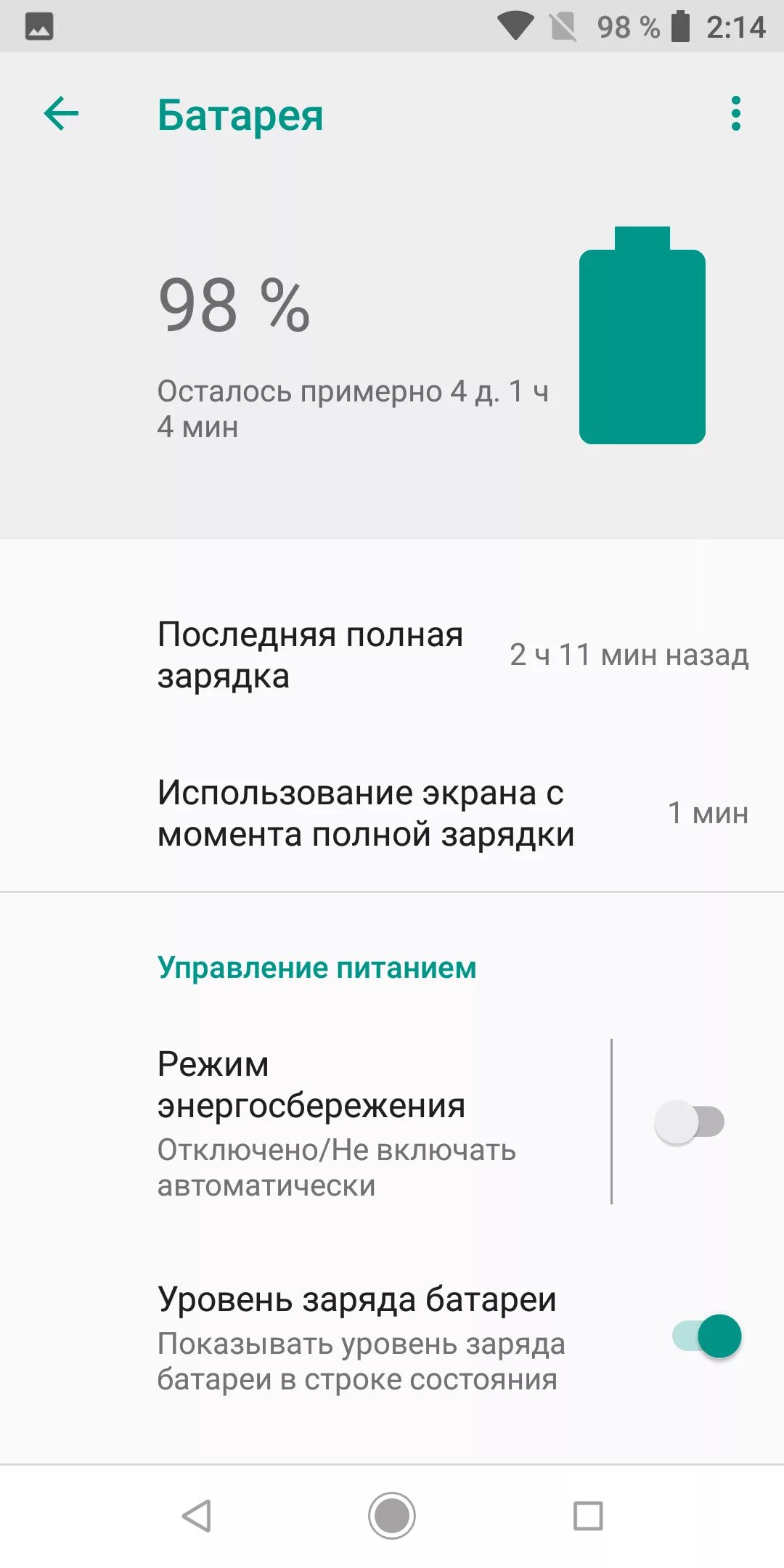Tap the system home button
Viewport: 784px width, 1568px height.
[x=392, y=1516]
